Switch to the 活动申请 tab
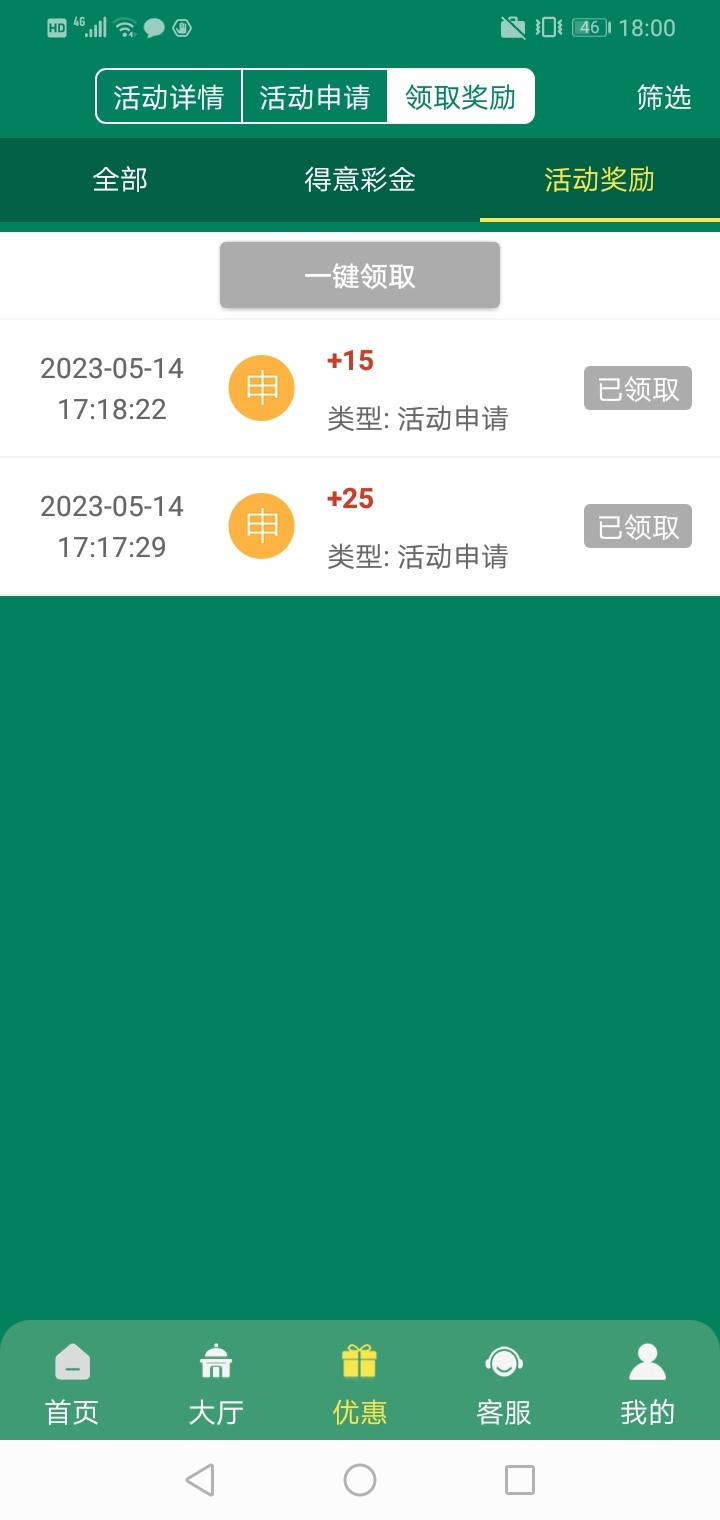The height and width of the screenshot is (1520, 720). click(314, 96)
